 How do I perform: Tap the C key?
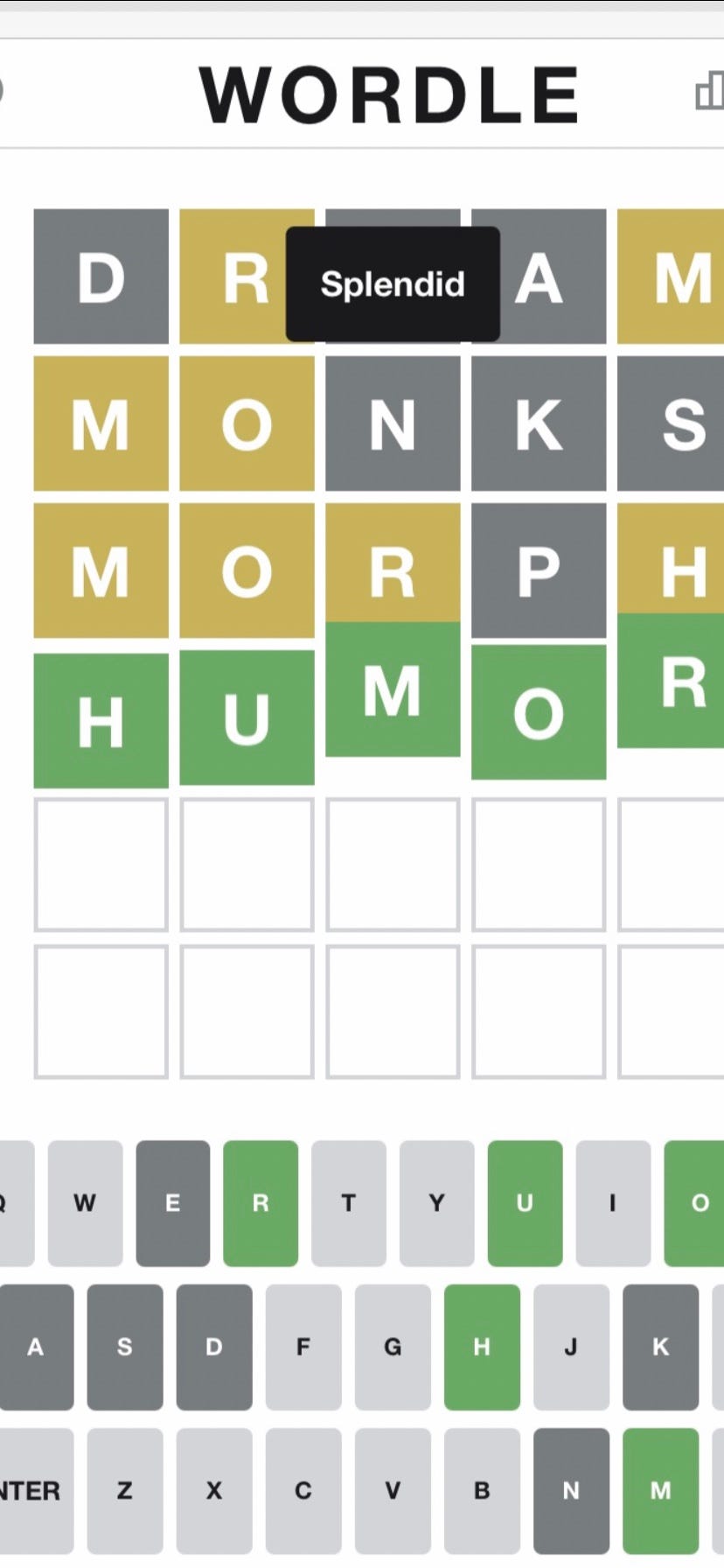pyautogui.click(x=303, y=1490)
